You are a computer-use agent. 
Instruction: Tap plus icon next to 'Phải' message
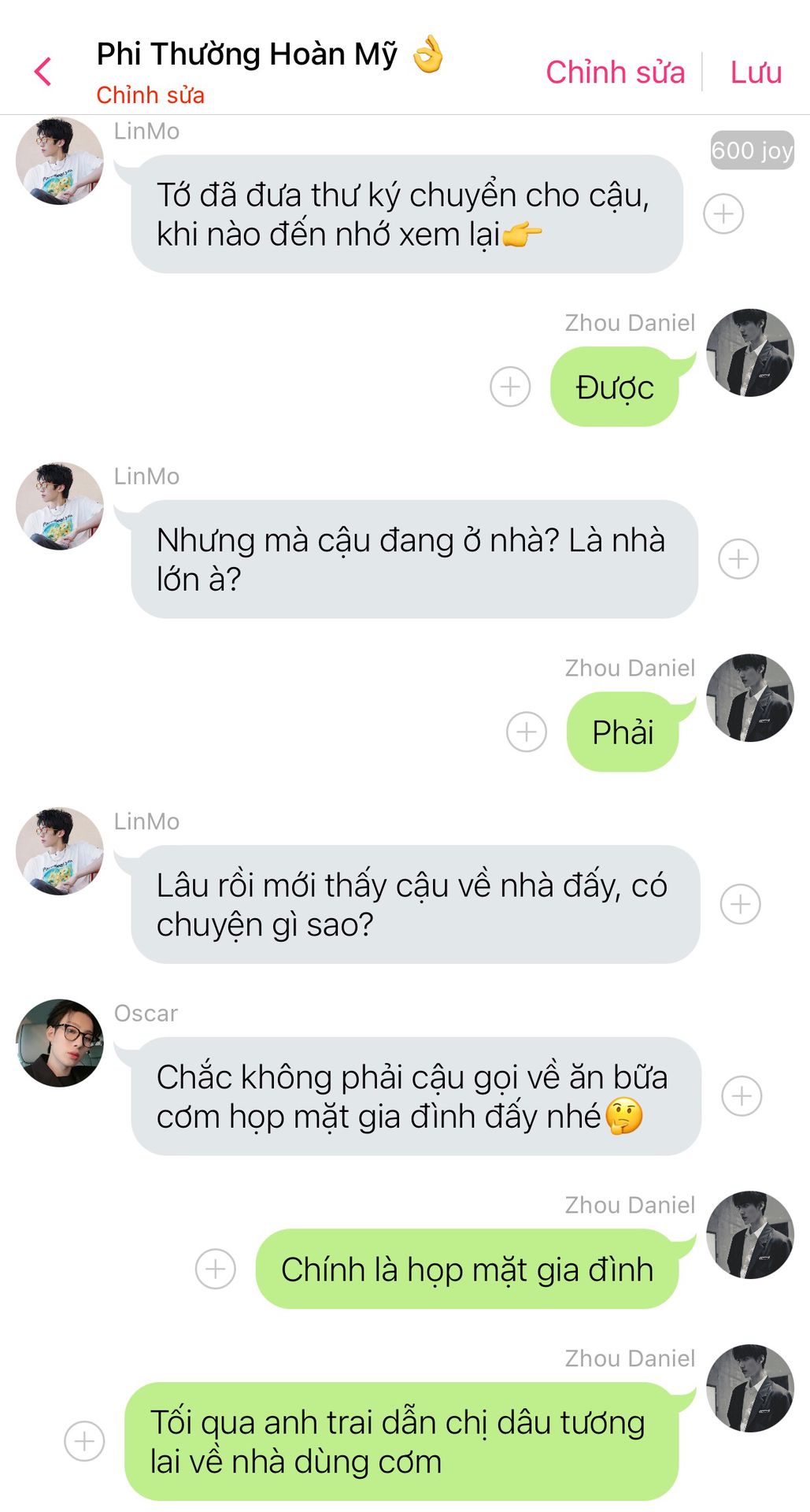pos(527,732)
